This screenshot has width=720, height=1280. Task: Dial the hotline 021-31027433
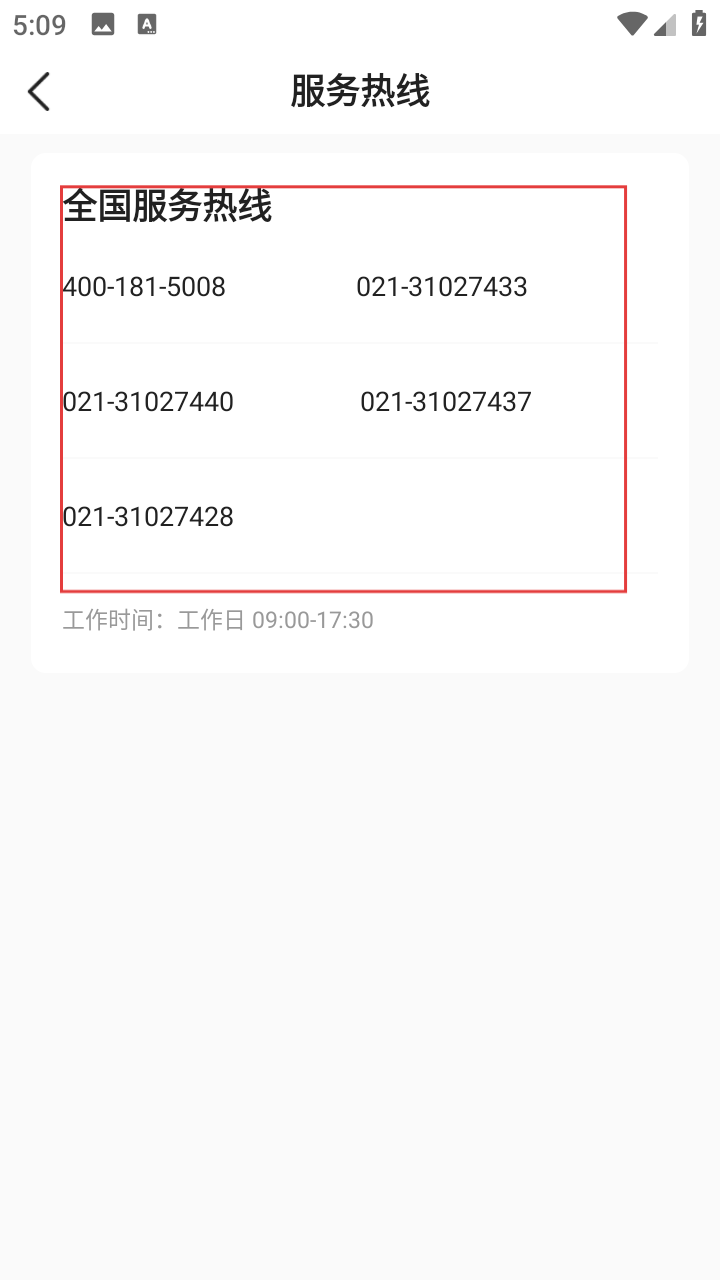442,288
